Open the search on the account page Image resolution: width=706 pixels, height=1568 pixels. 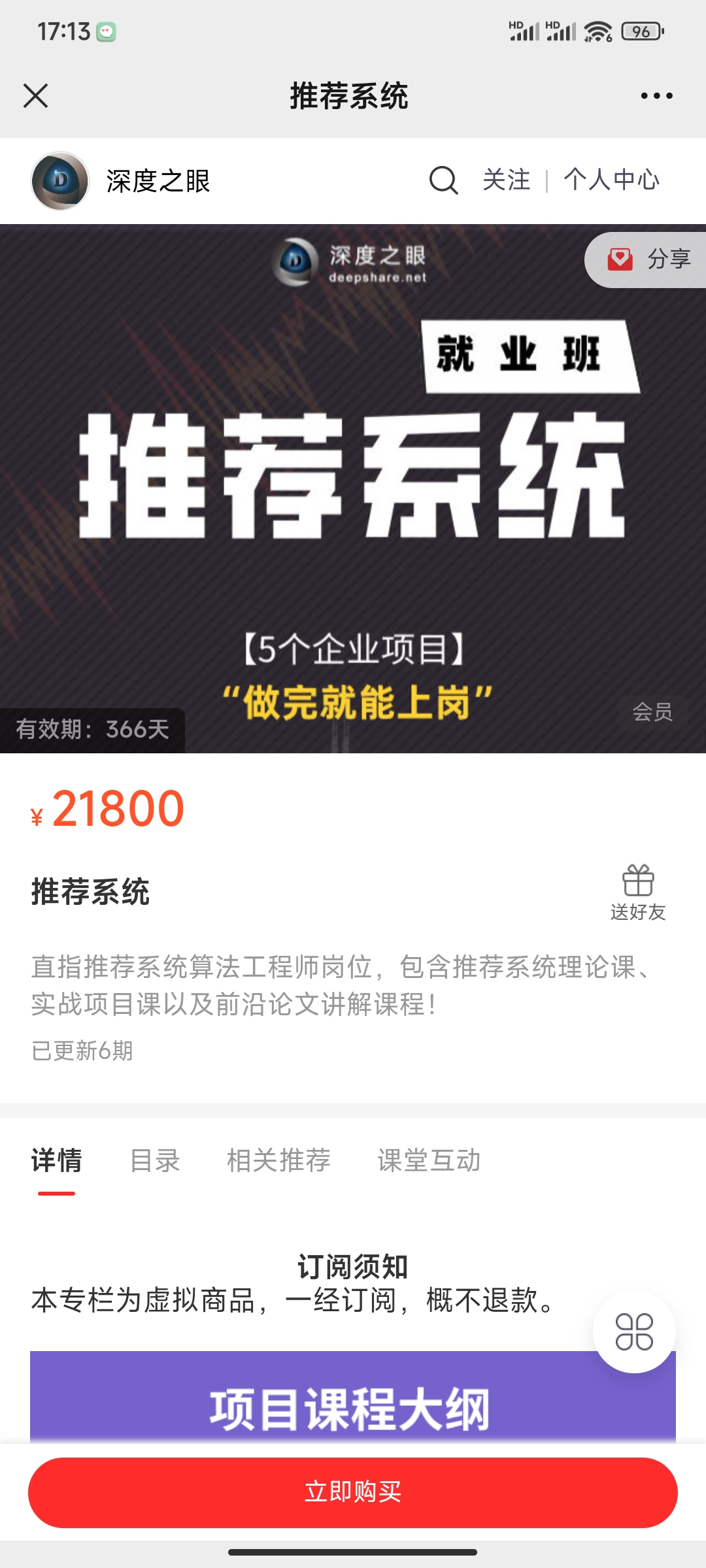tap(444, 180)
